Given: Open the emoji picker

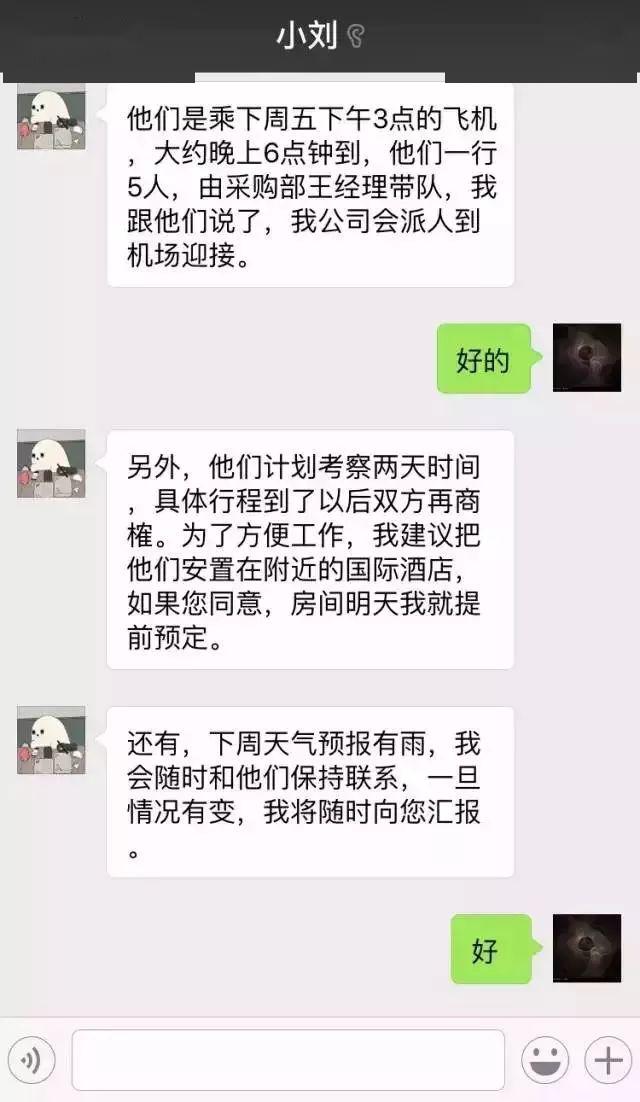Looking at the screenshot, I should [x=545, y=1060].
